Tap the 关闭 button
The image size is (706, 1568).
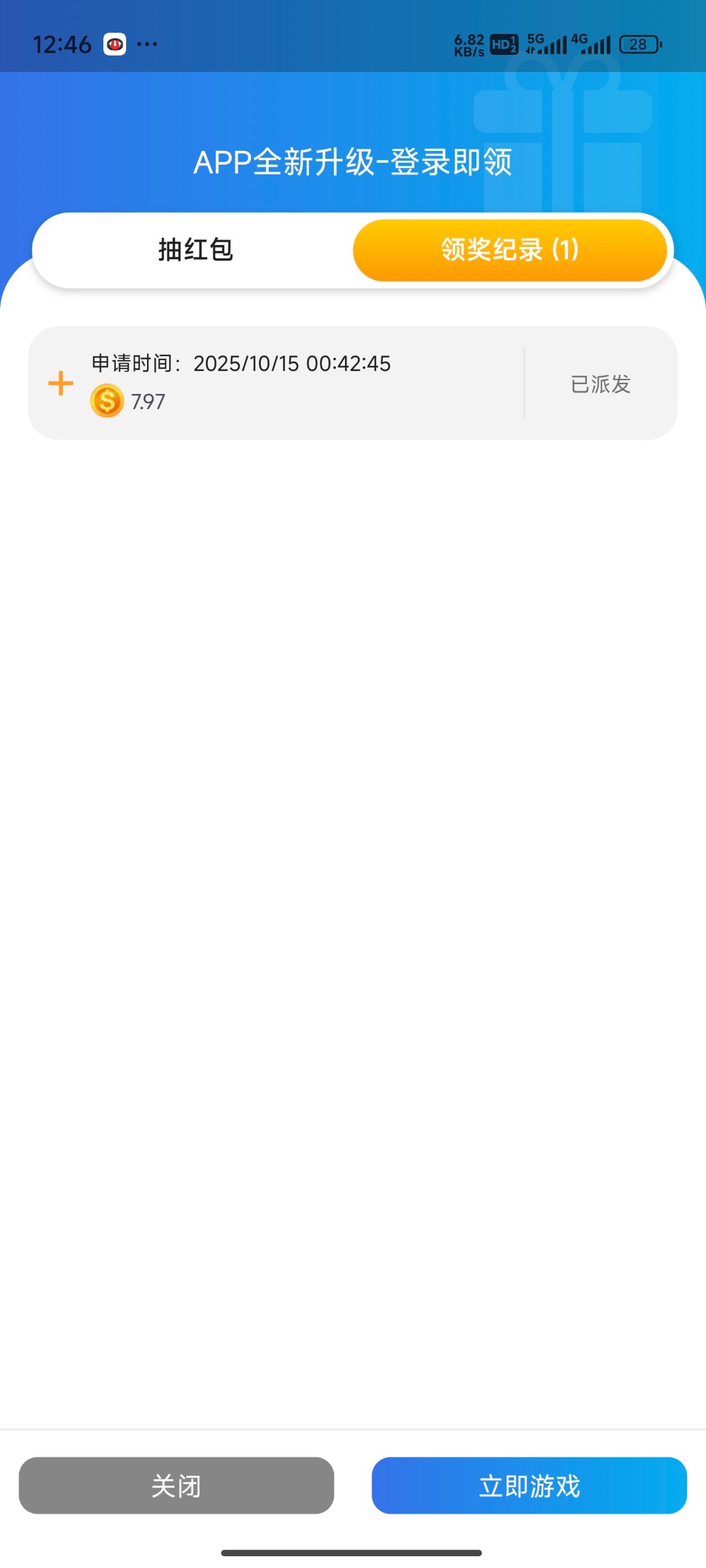176,1486
